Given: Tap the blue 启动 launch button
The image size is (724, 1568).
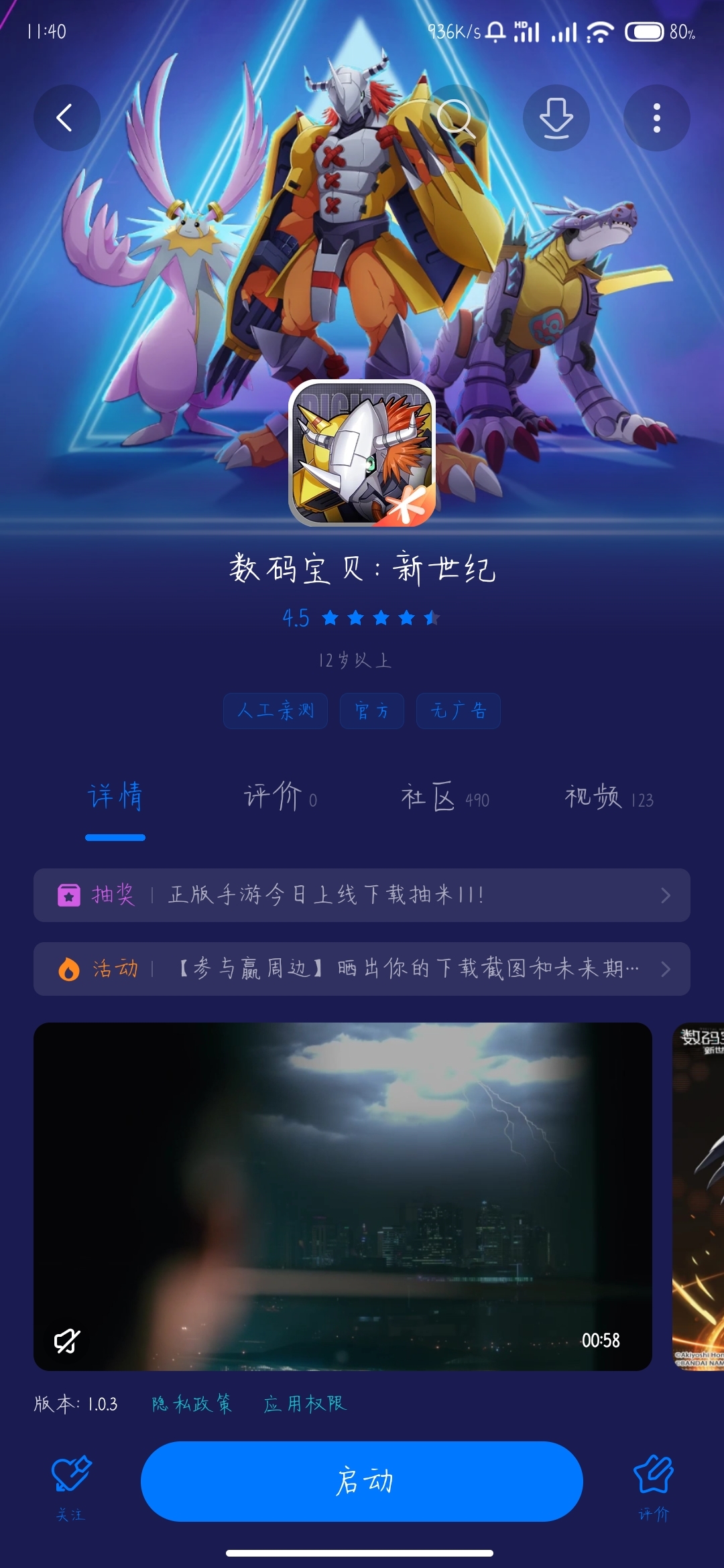Looking at the screenshot, I should coord(362,1482).
